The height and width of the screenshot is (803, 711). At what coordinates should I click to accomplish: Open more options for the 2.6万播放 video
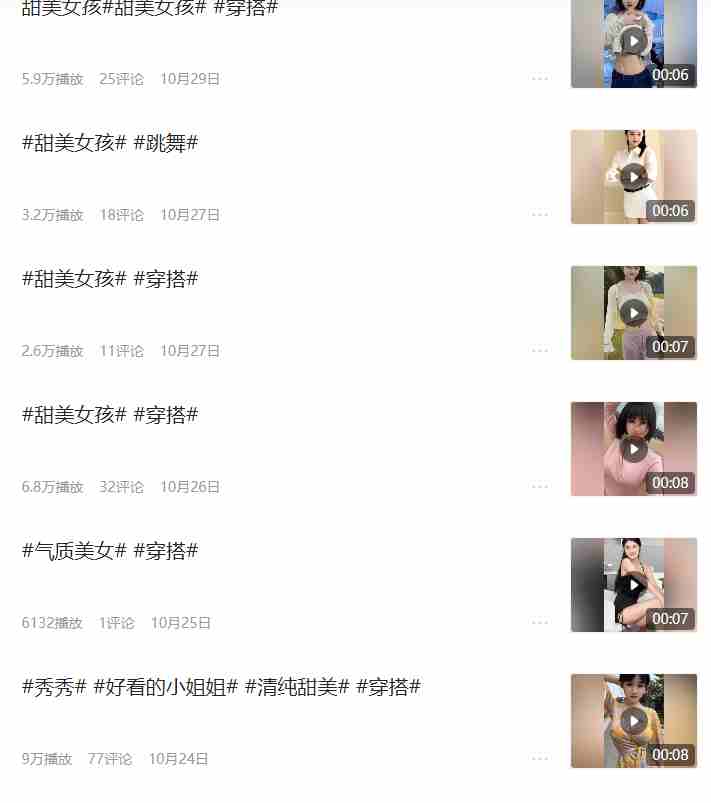tap(540, 351)
